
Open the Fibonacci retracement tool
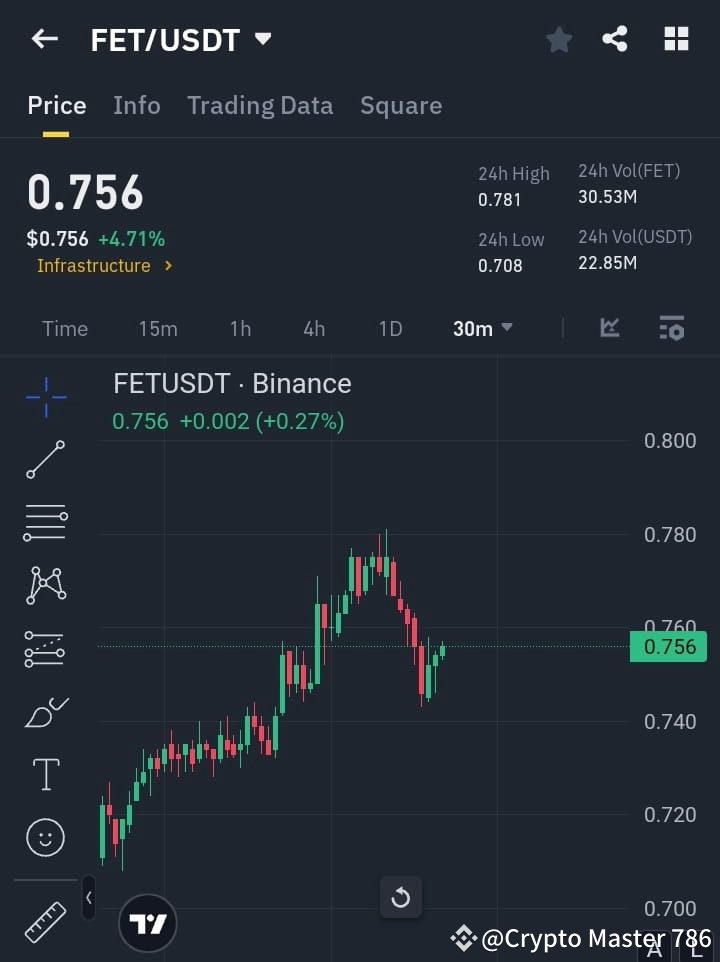pyautogui.click(x=45, y=648)
